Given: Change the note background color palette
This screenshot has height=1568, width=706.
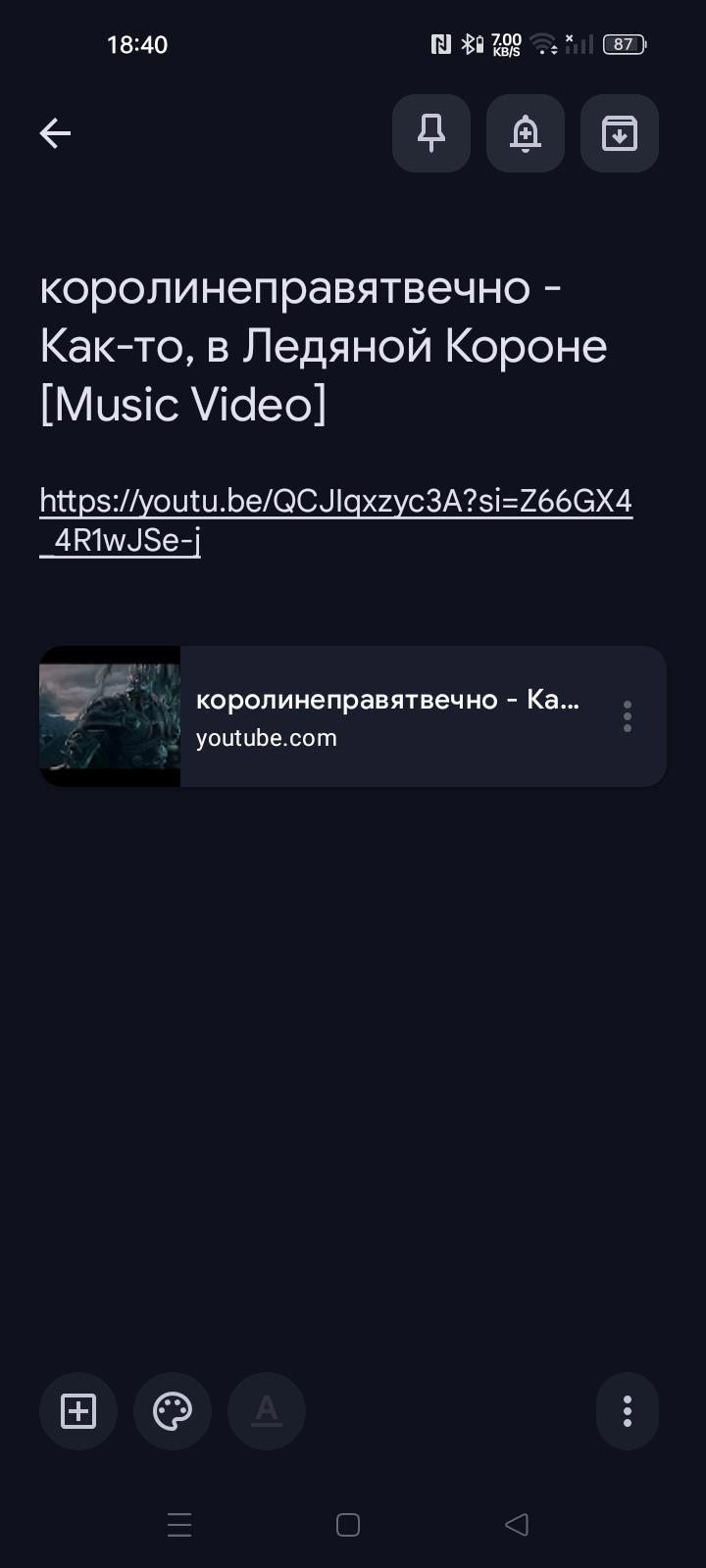Looking at the screenshot, I should [x=173, y=1411].
